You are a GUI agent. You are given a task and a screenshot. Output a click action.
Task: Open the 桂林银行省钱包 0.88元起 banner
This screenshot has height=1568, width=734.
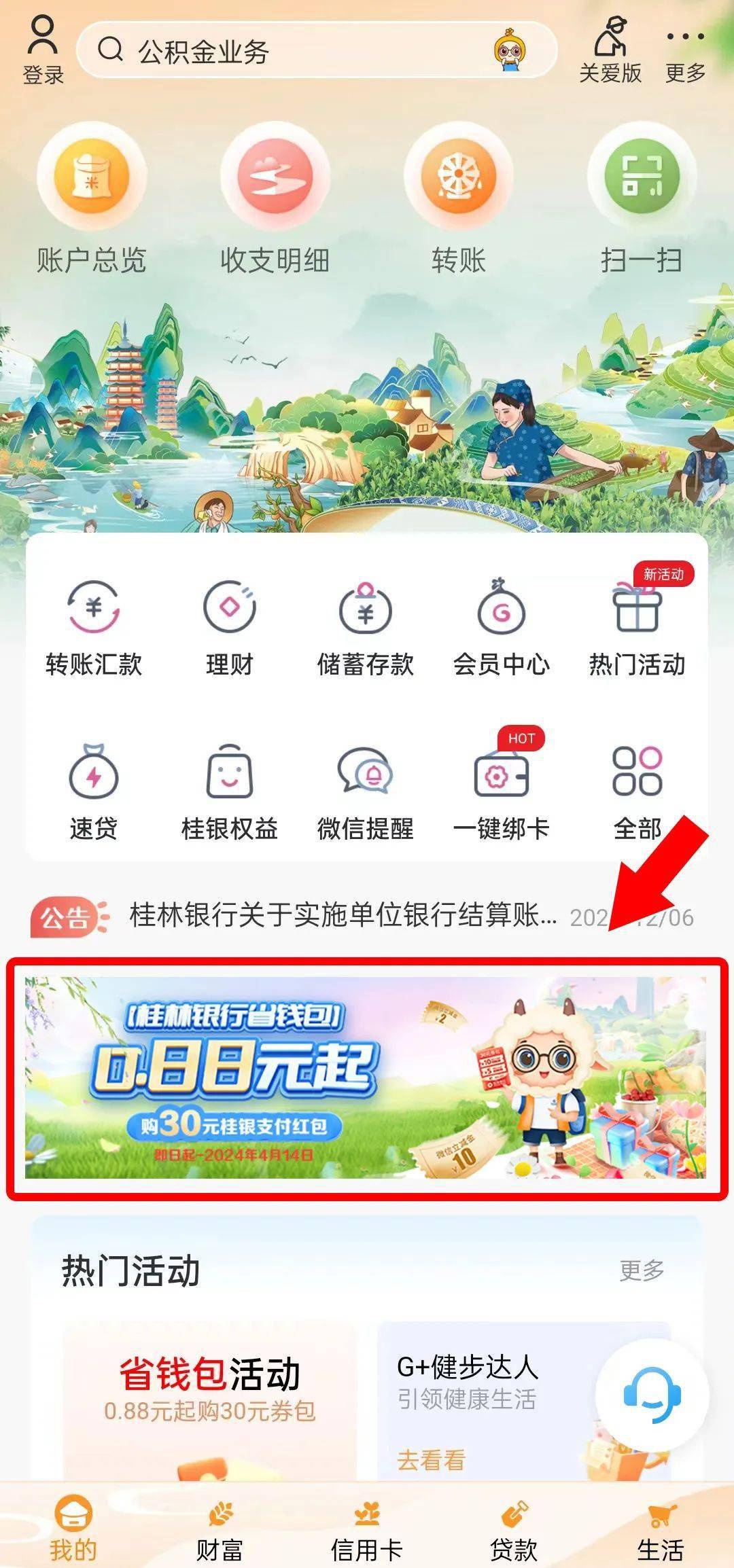click(x=366, y=1077)
